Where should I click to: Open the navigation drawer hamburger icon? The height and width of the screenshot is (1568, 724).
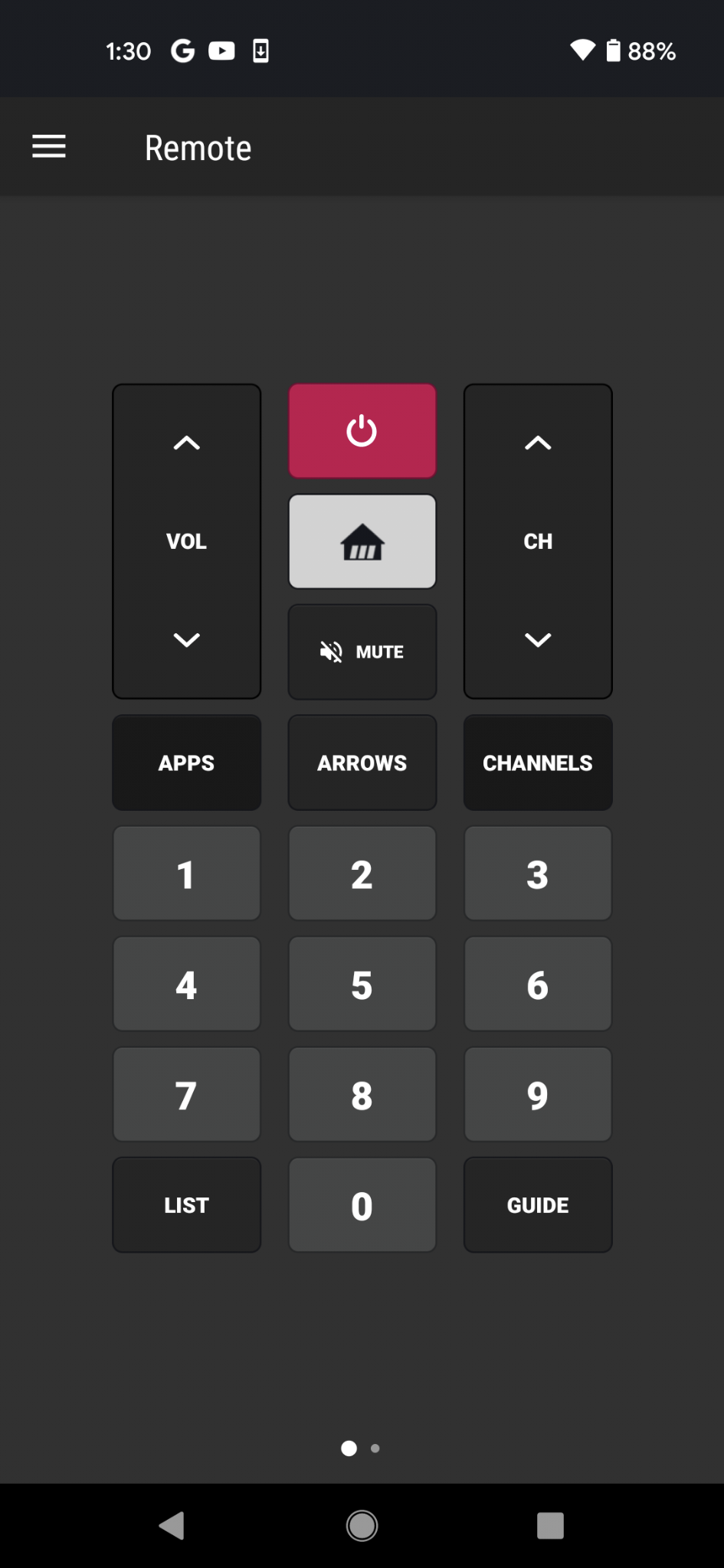point(48,146)
